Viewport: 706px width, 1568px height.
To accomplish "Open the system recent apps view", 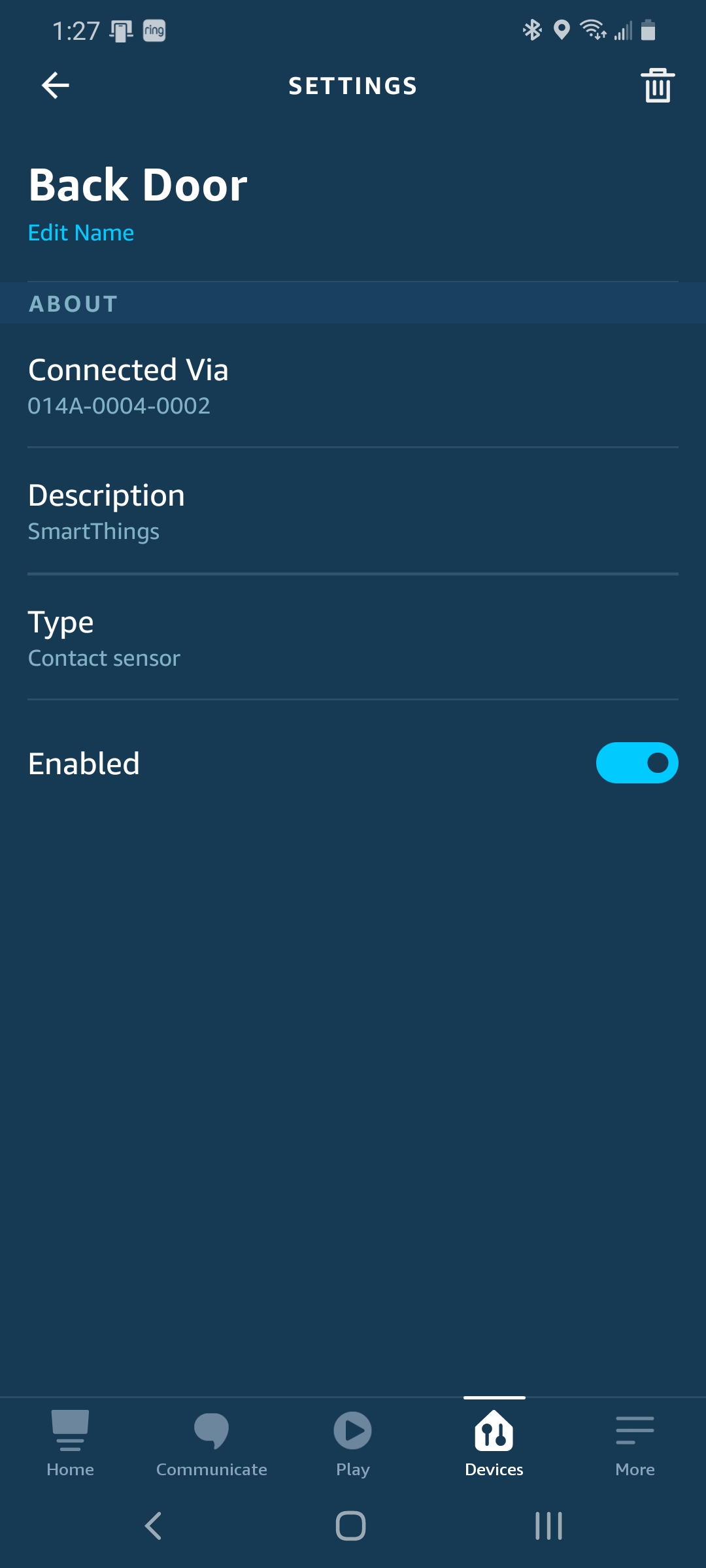I will [548, 1526].
